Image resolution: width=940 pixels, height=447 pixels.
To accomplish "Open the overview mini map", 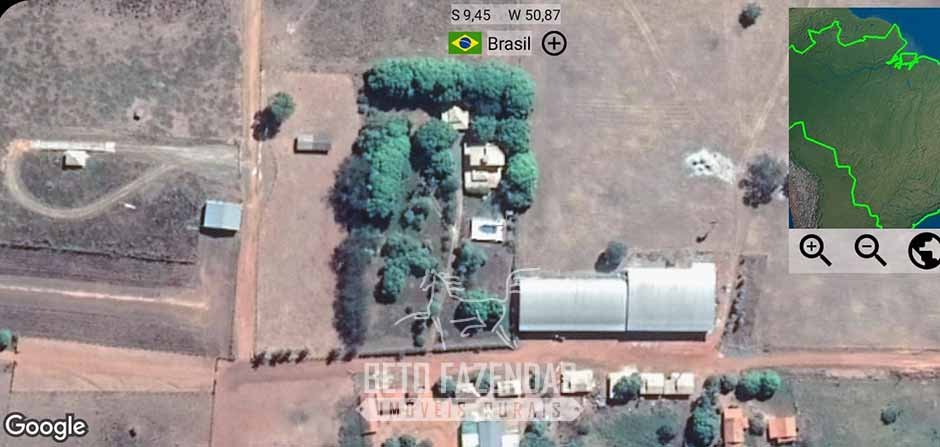I will tap(864, 117).
